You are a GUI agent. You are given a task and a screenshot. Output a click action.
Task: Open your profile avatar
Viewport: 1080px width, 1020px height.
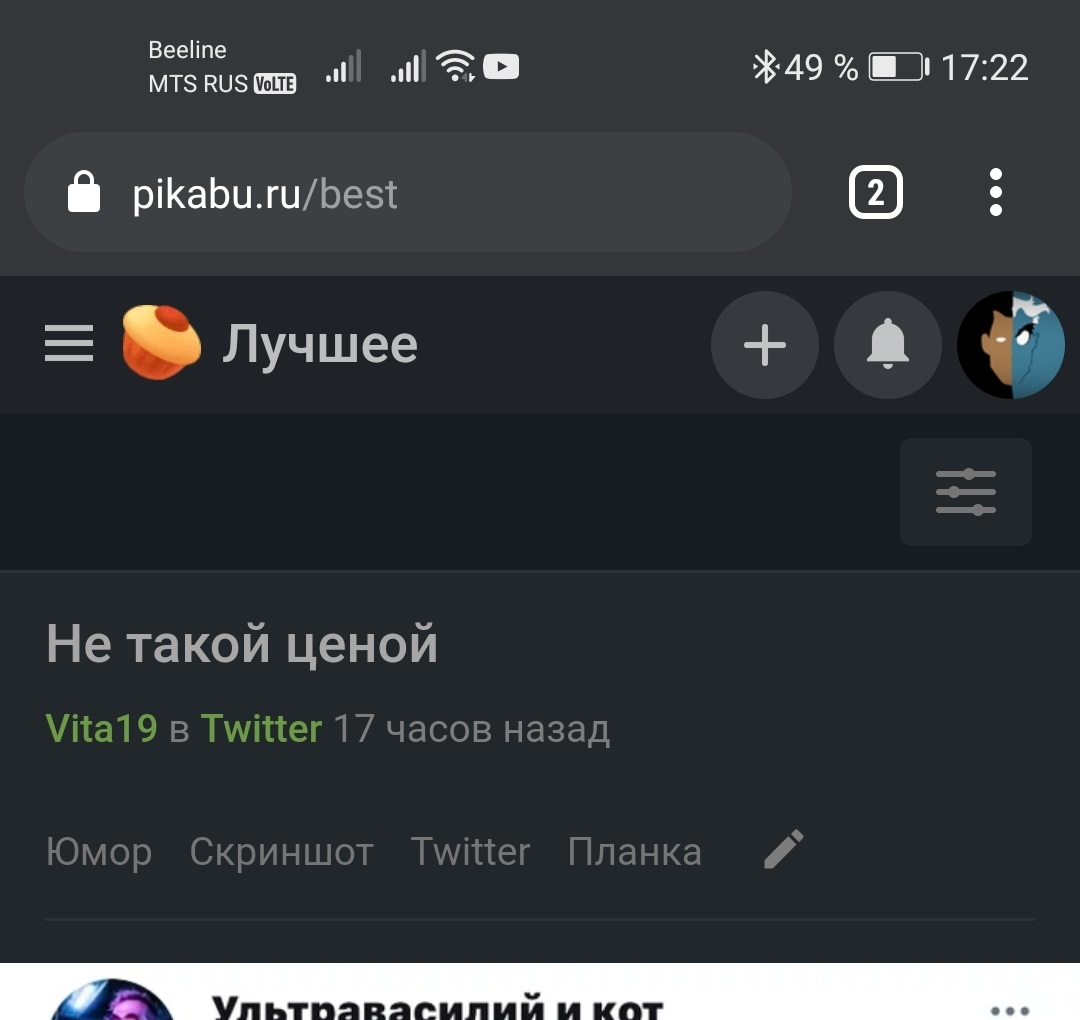pyautogui.click(x=1011, y=345)
